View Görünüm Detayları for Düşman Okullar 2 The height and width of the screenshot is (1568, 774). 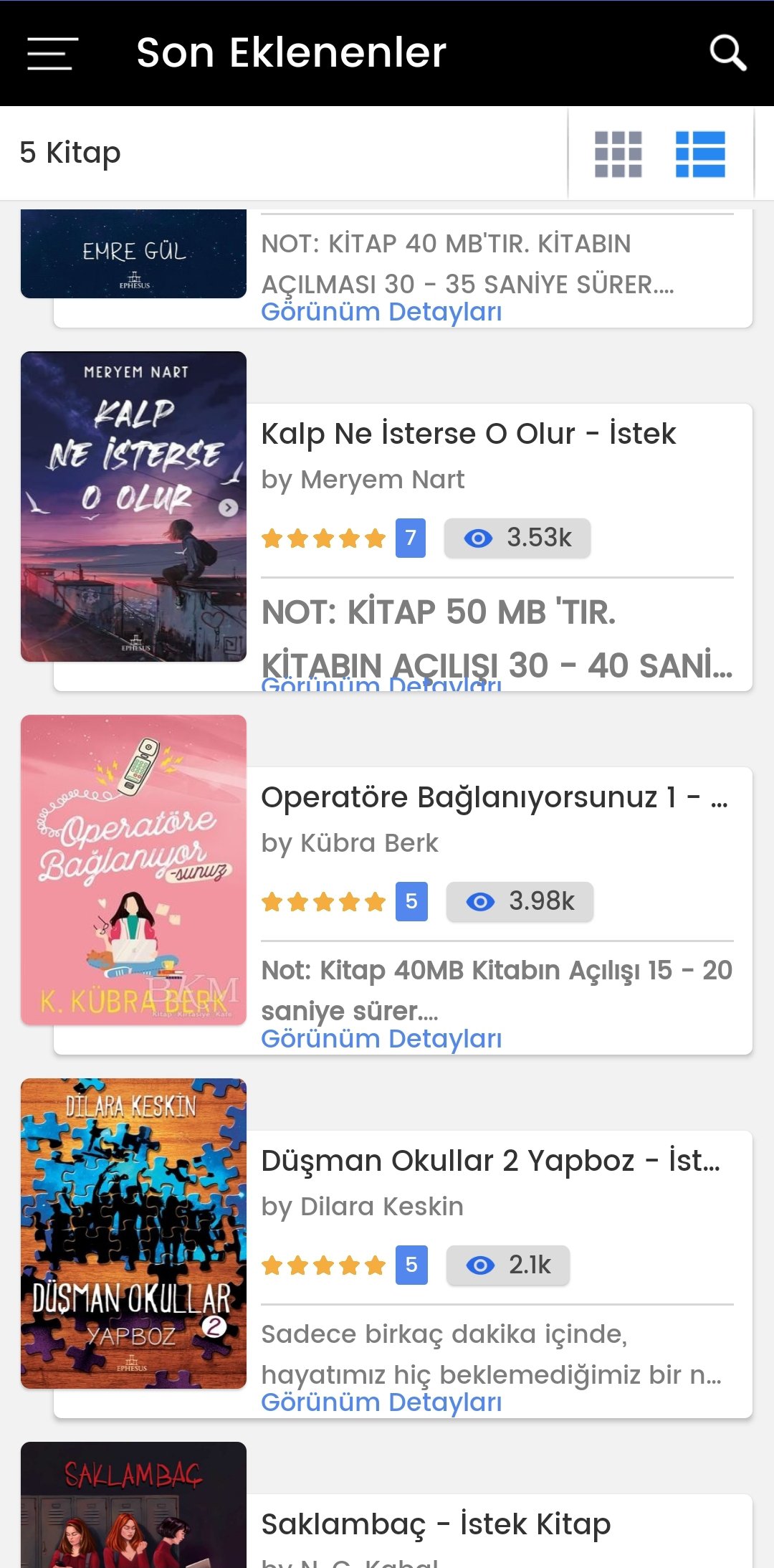(381, 1402)
